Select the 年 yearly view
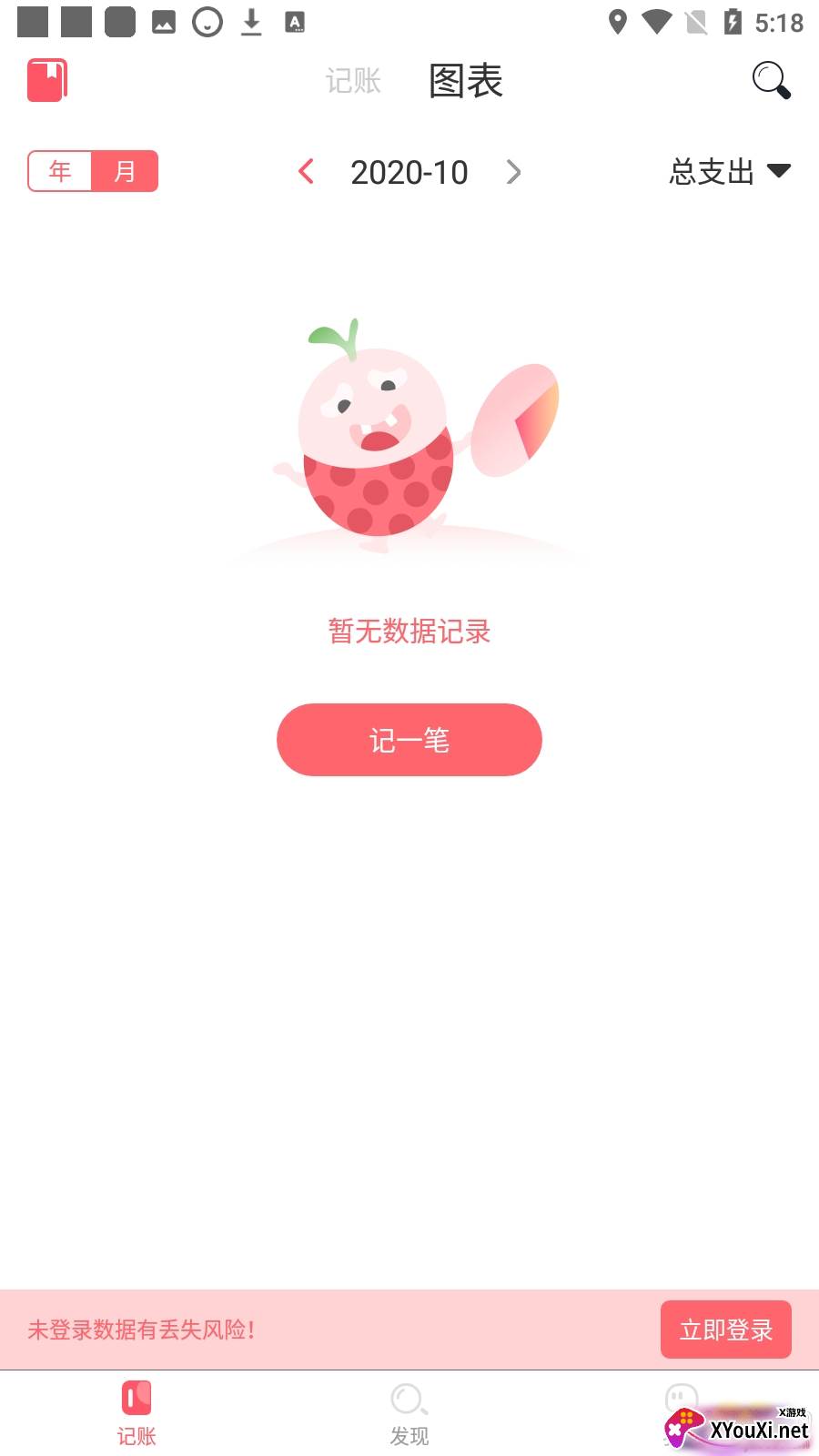The width and height of the screenshot is (819, 1456). pyautogui.click(x=60, y=171)
